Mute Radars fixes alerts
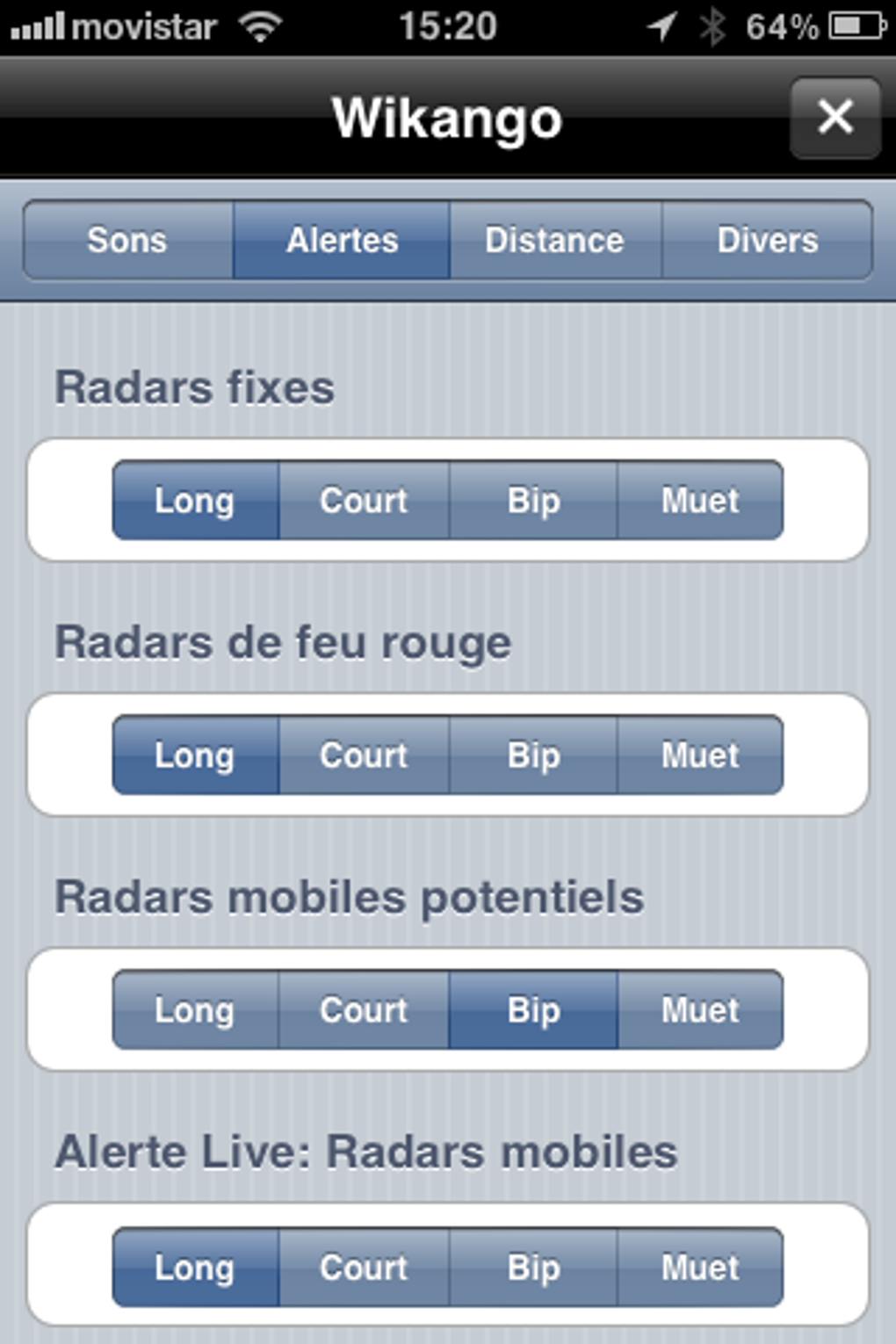The height and width of the screenshot is (1344, 896). point(700,501)
